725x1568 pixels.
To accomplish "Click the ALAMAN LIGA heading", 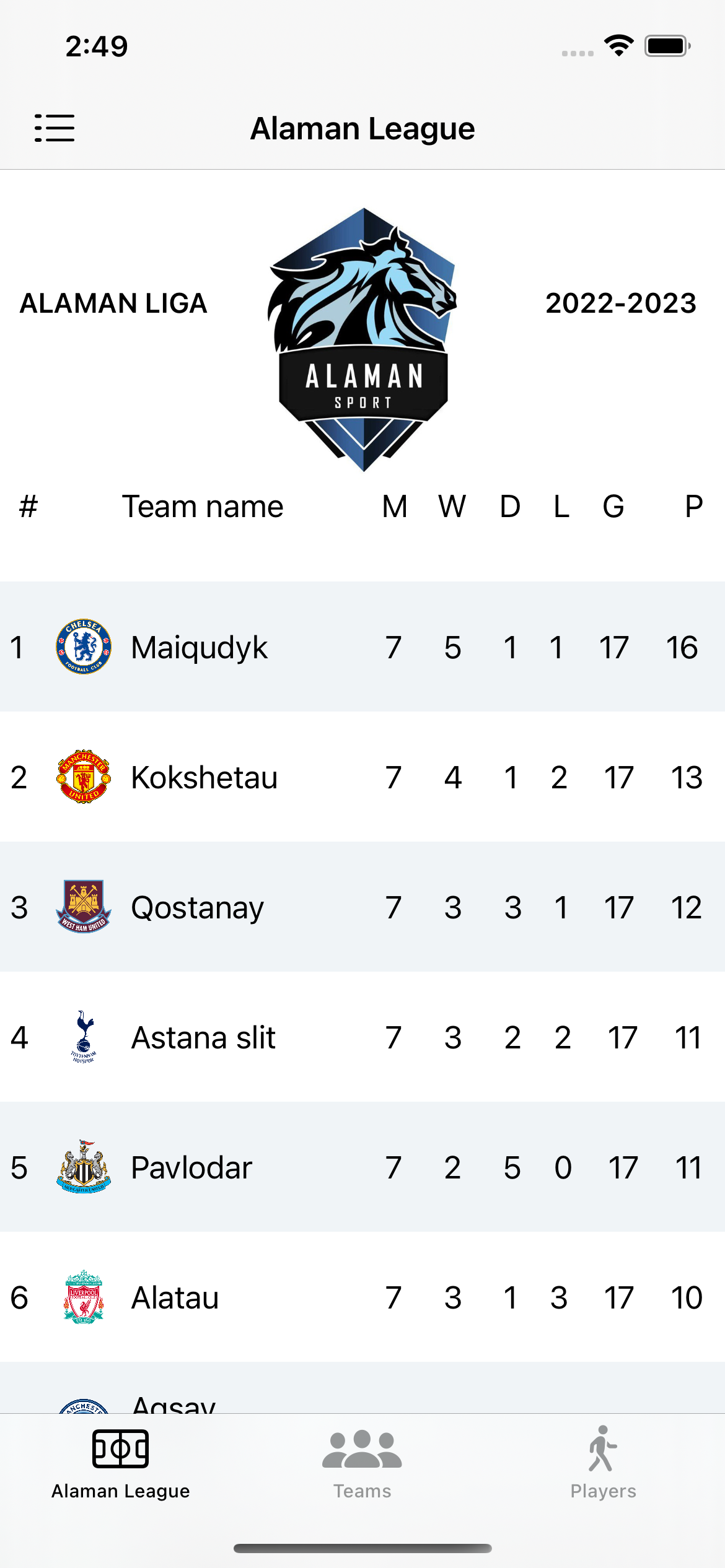I will click(113, 303).
